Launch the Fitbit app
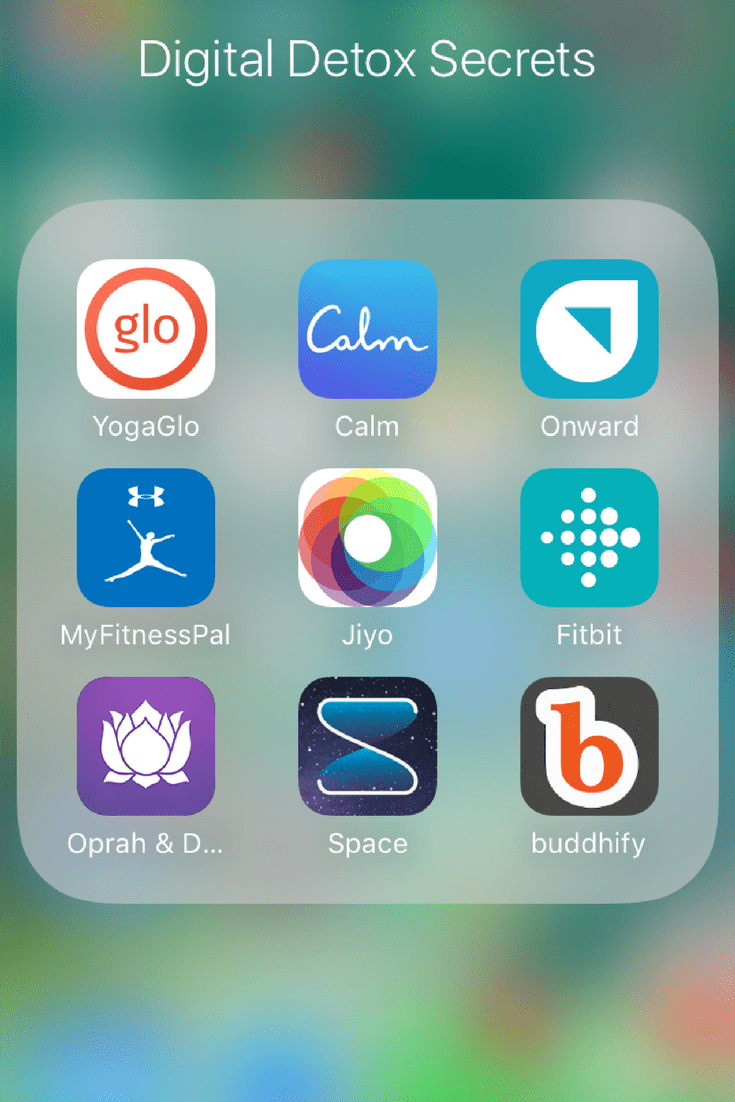This screenshot has width=735, height=1102. (x=589, y=538)
